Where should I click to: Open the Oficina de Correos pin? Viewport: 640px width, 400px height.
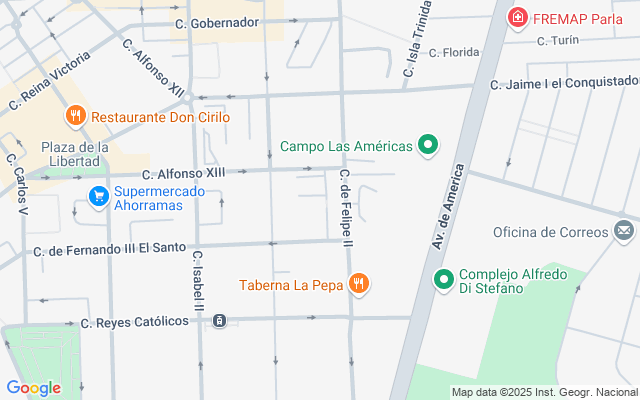[x=625, y=232]
